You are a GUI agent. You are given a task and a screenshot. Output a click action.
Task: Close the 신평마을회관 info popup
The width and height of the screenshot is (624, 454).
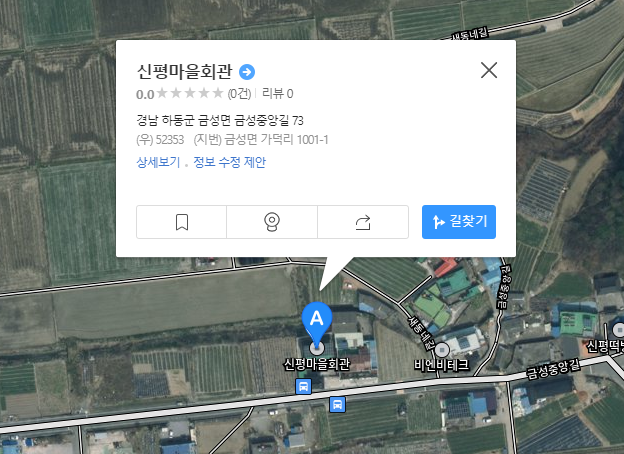pyautogui.click(x=489, y=70)
